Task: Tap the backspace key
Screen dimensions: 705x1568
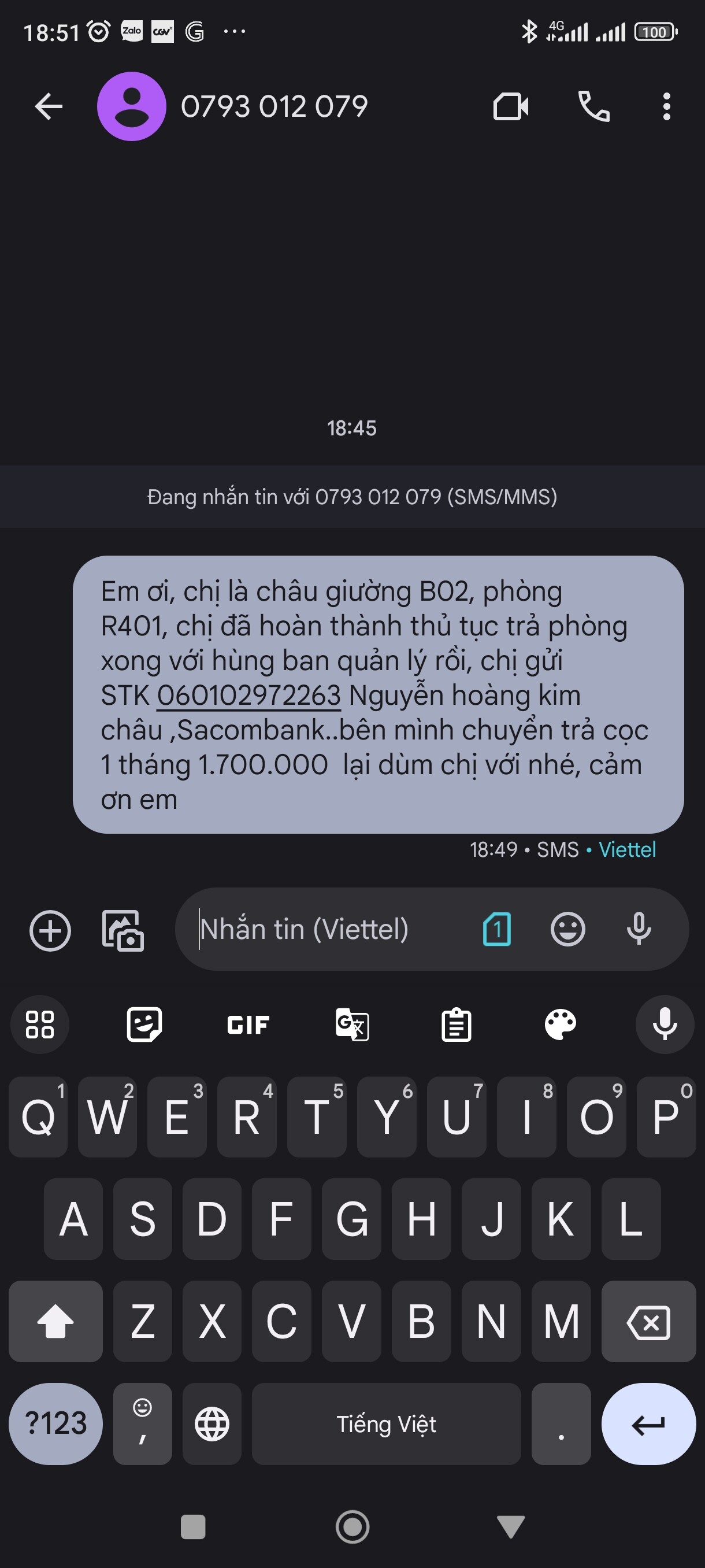Action: [648, 1322]
